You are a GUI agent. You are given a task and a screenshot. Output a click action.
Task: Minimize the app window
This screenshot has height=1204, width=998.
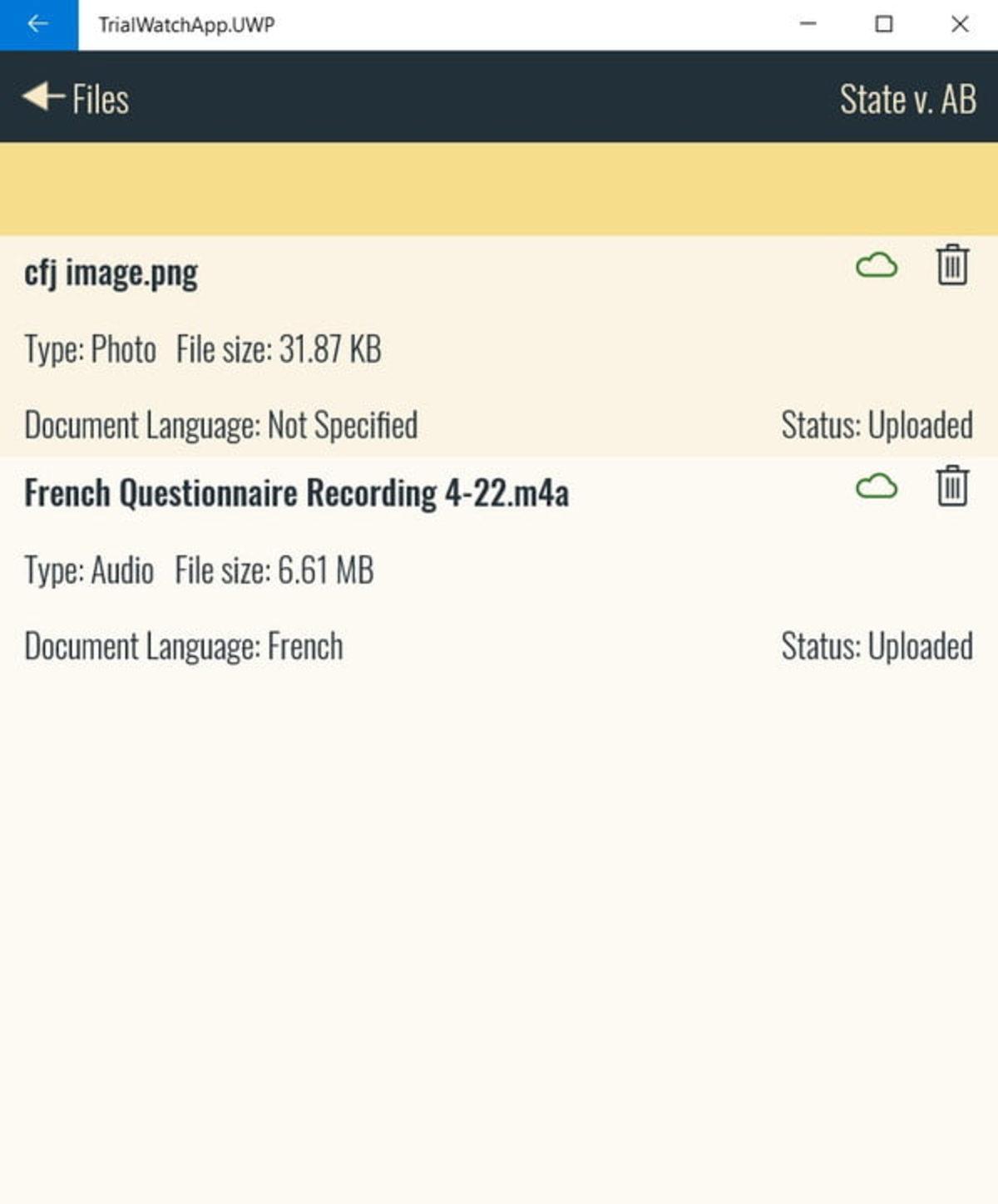[808, 24]
